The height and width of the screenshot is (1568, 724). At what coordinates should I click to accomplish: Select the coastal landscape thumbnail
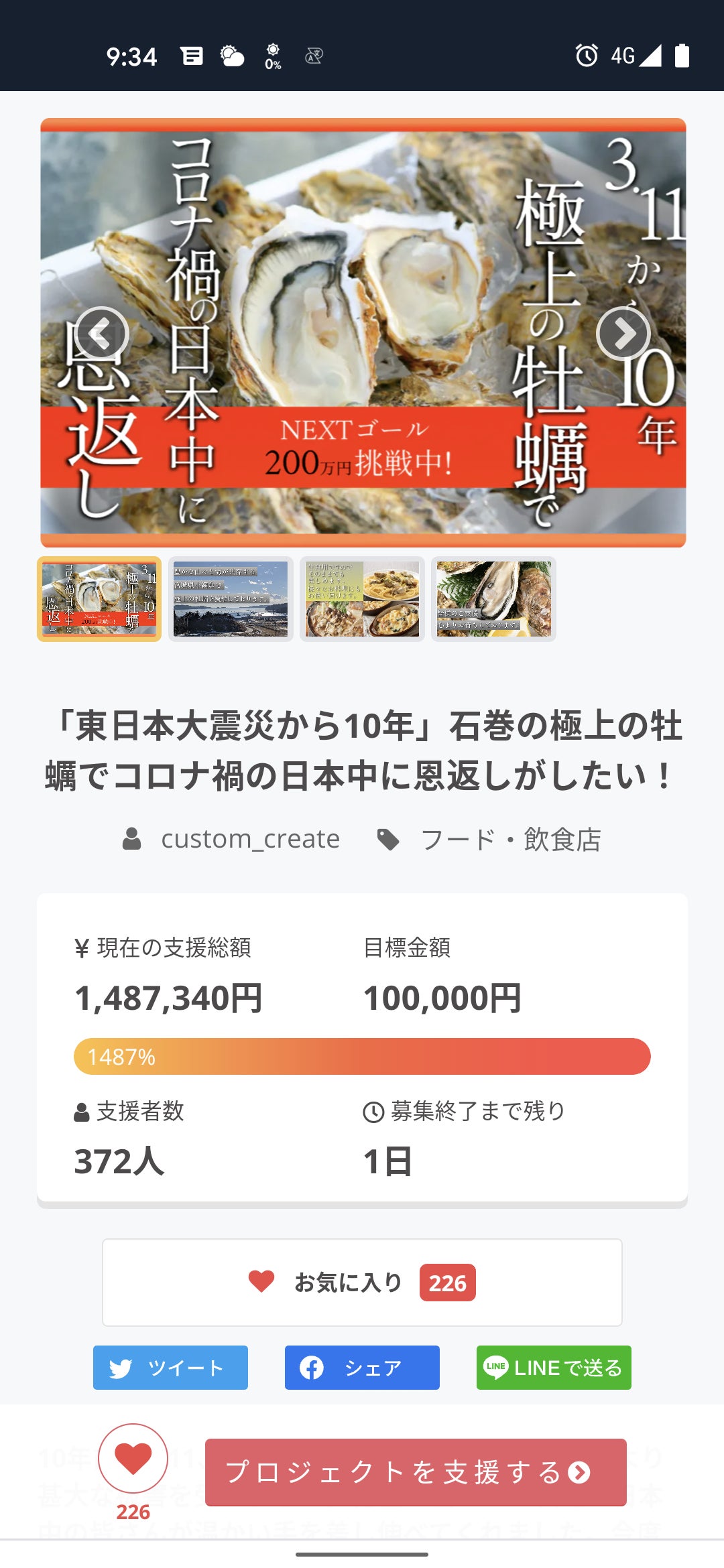231,599
